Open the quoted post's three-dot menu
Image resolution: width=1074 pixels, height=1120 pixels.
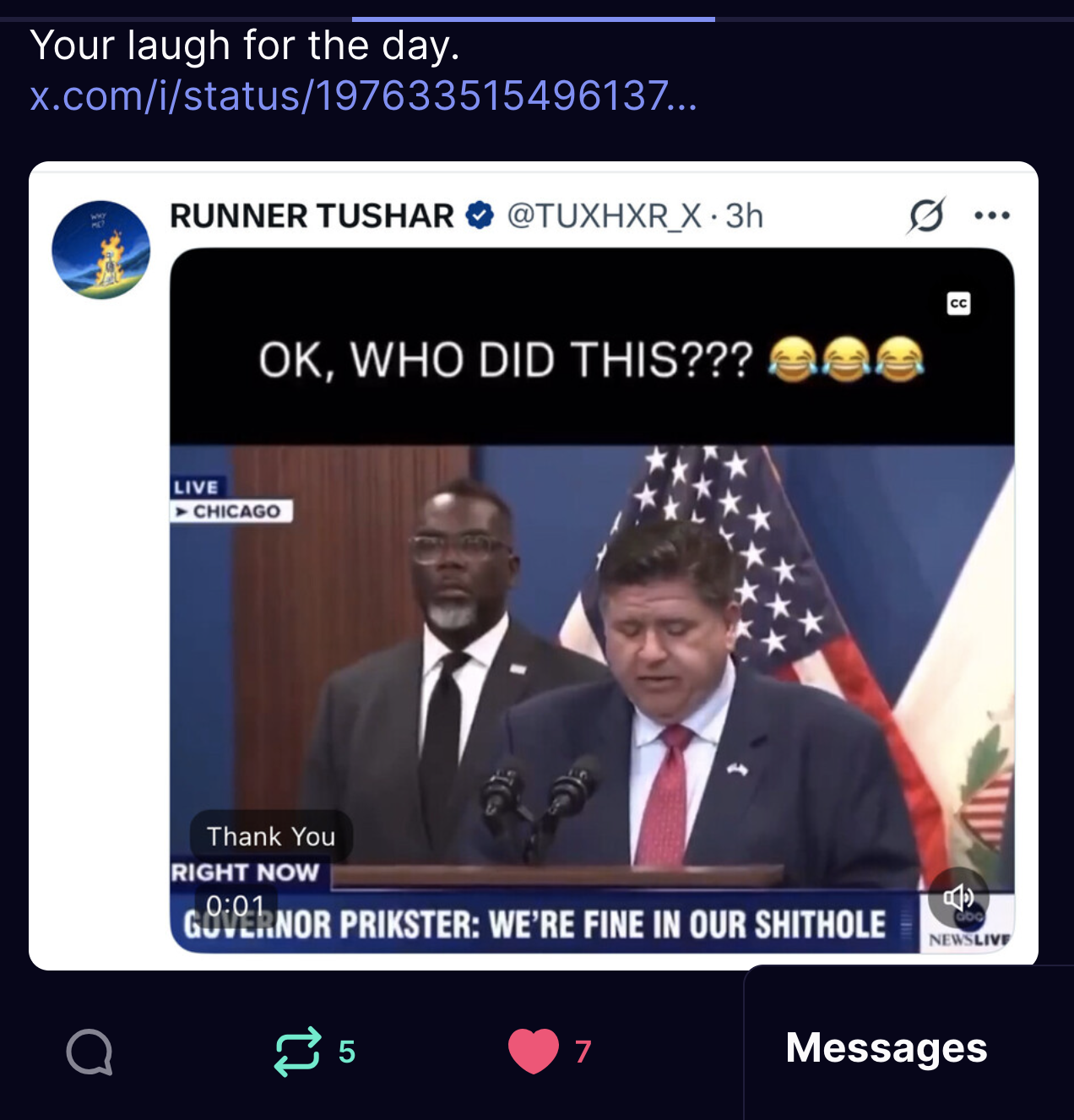coord(991,215)
